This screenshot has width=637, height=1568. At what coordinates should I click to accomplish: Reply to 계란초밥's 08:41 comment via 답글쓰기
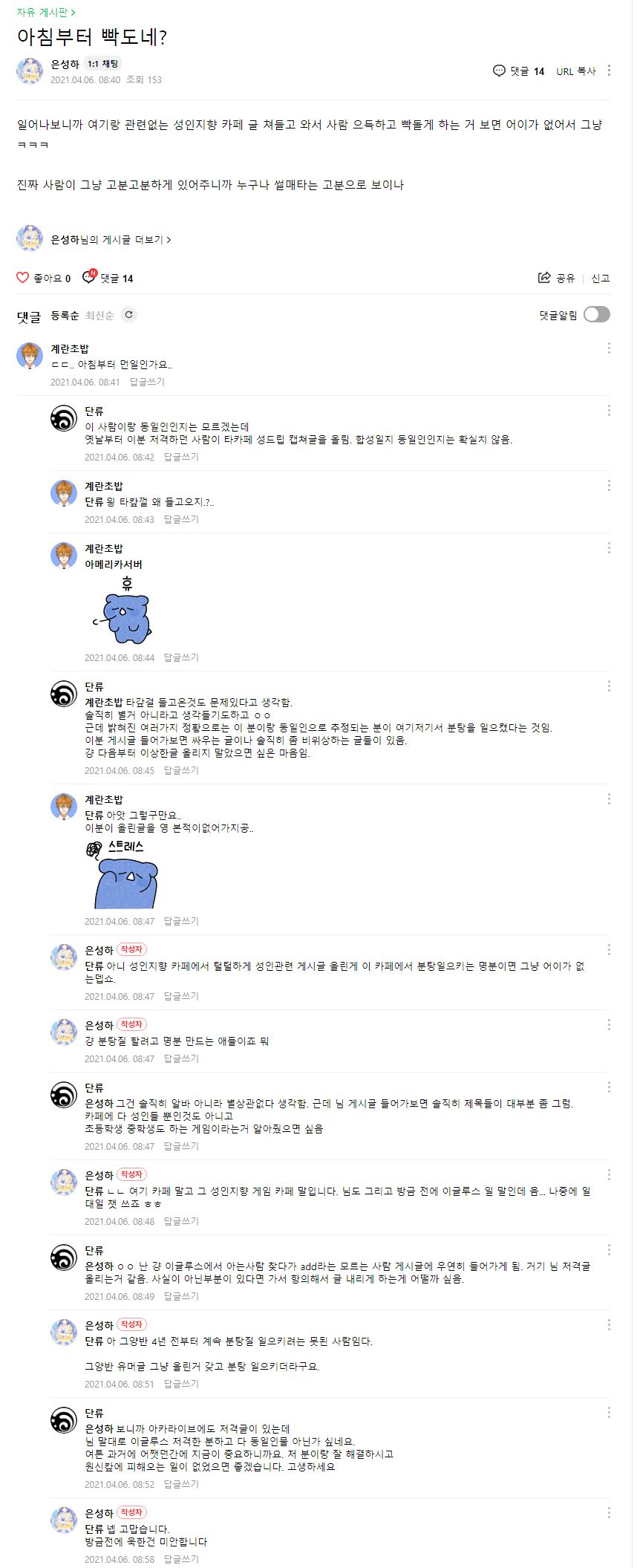tap(147, 382)
